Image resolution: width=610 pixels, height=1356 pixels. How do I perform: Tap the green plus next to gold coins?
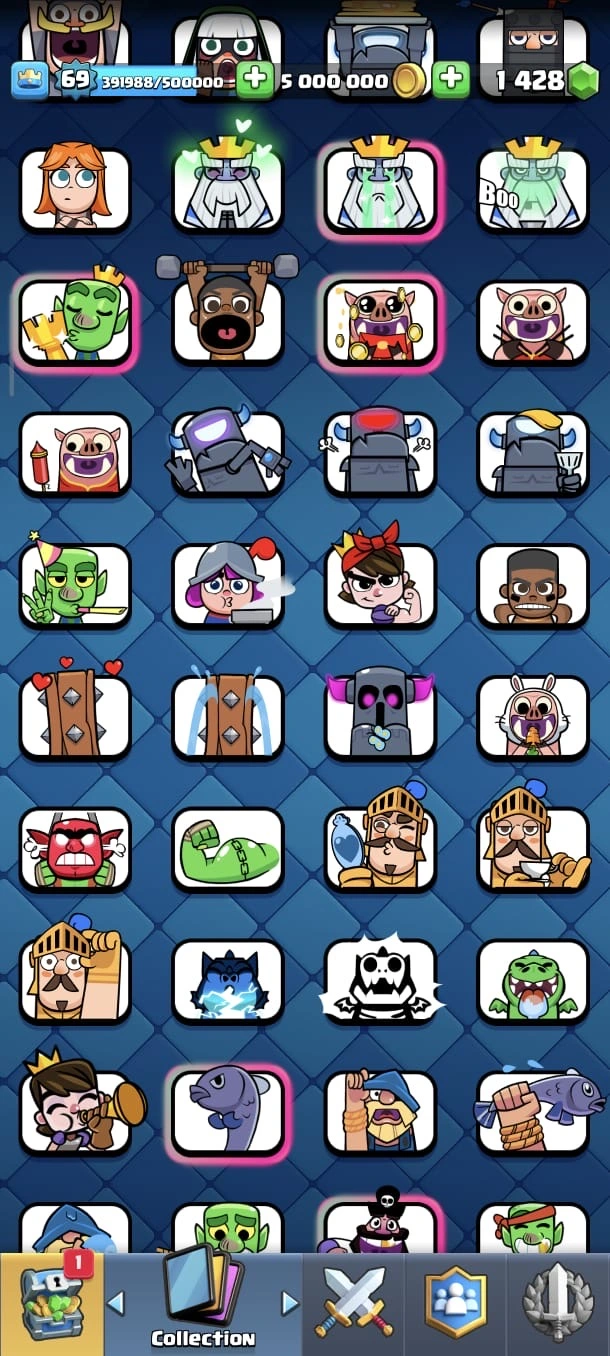451,80
